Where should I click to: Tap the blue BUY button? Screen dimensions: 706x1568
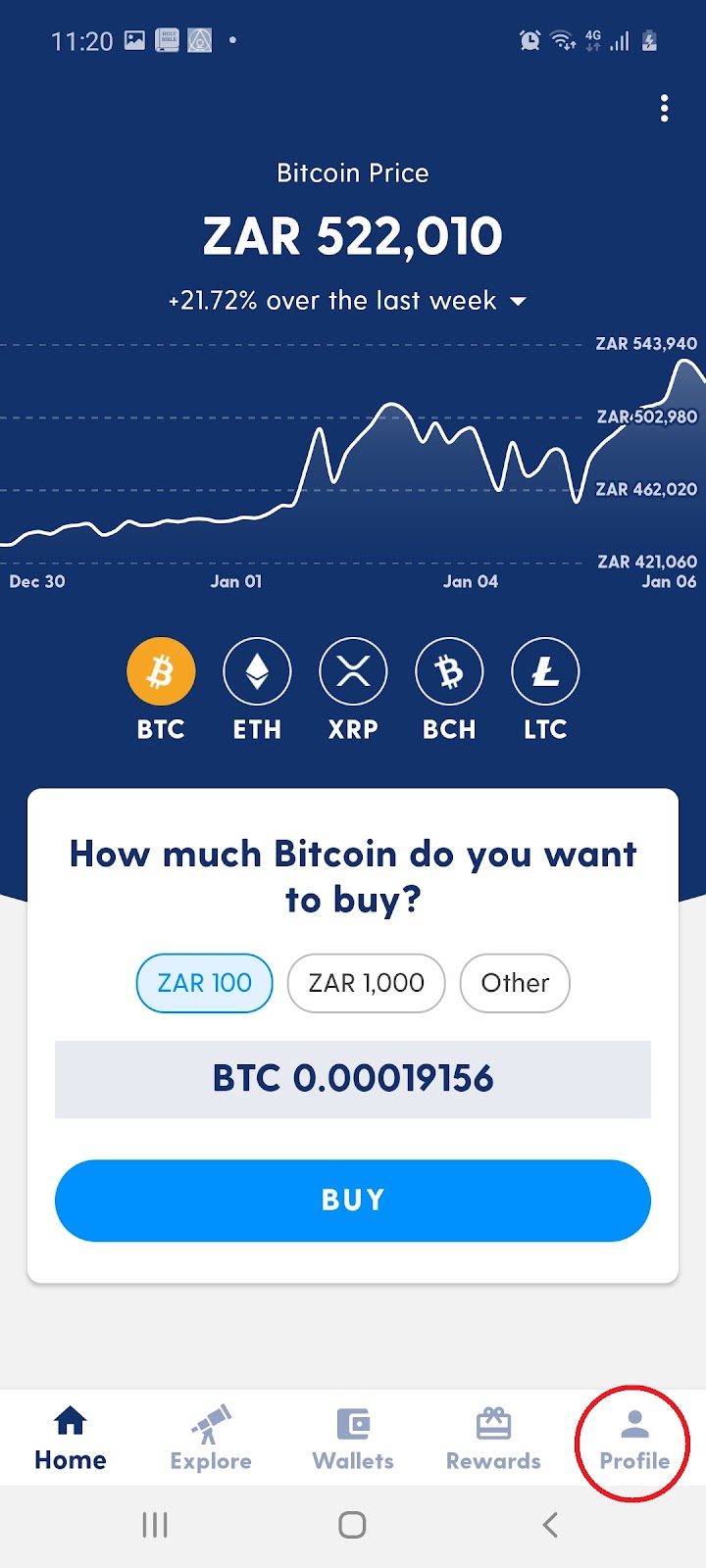pyautogui.click(x=353, y=1200)
